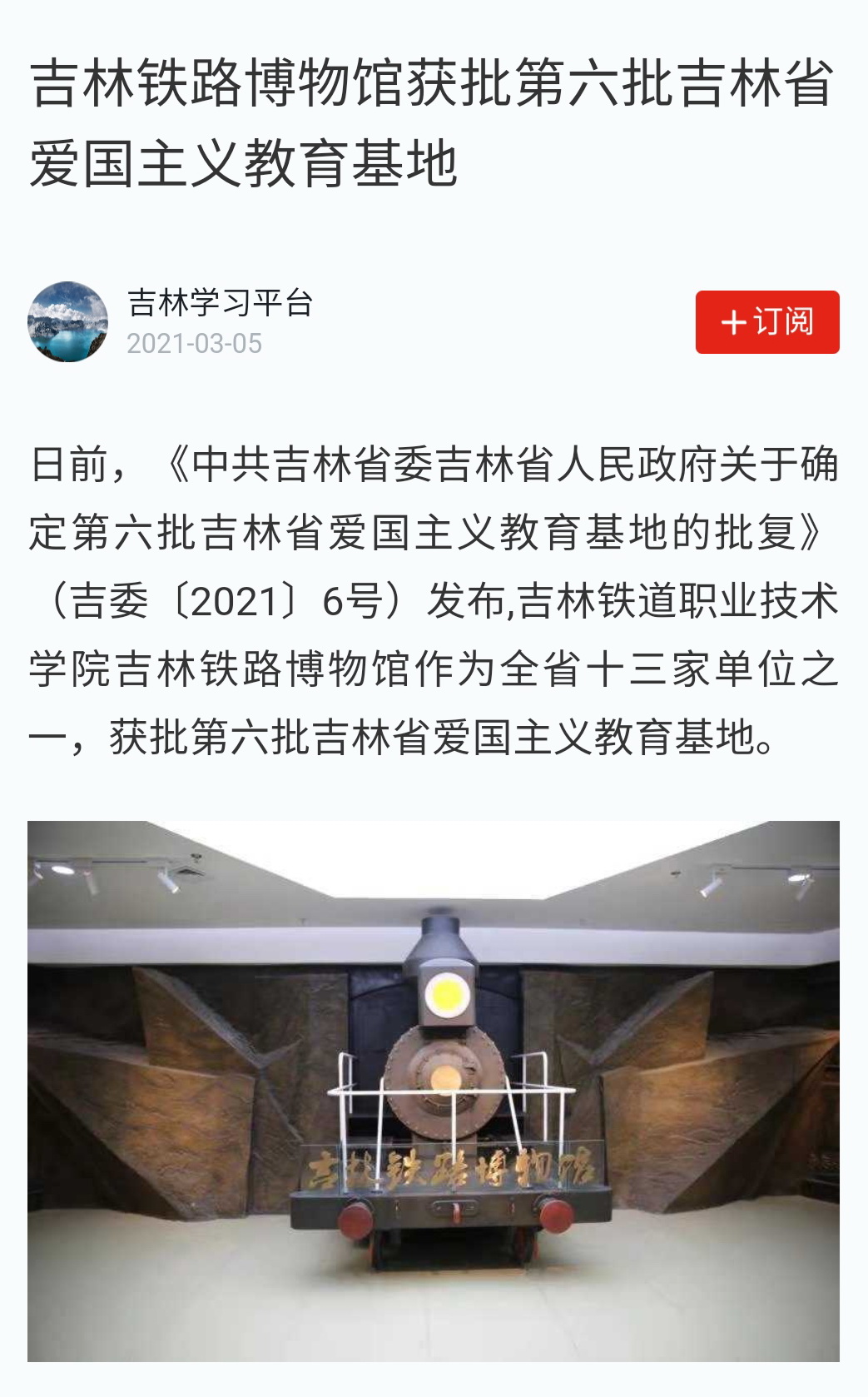View the railway museum locomotive photo
This screenshot has width=868, height=1397.
(x=433, y=1091)
